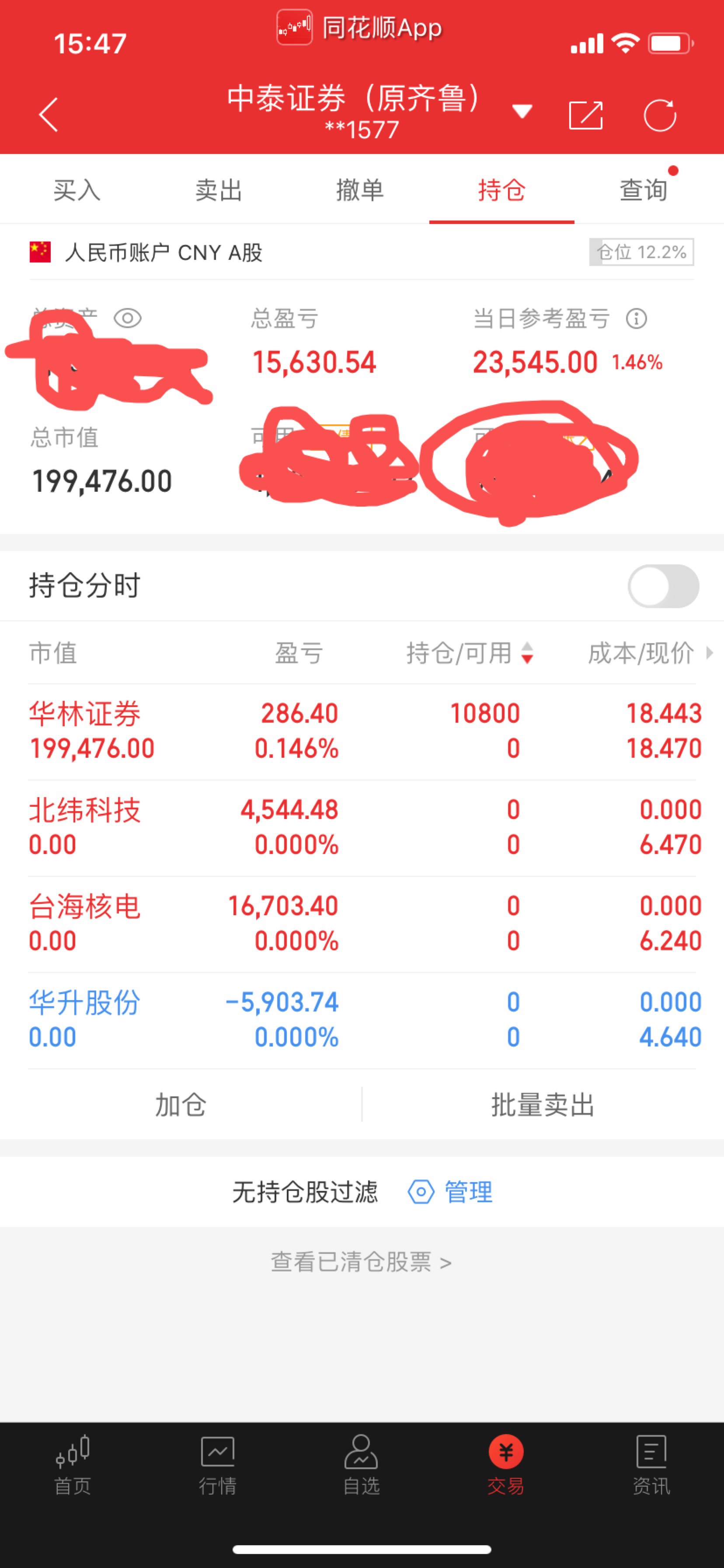724x1568 pixels.
Task: Refresh holdings with the circular arrow
Action: [x=660, y=115]
